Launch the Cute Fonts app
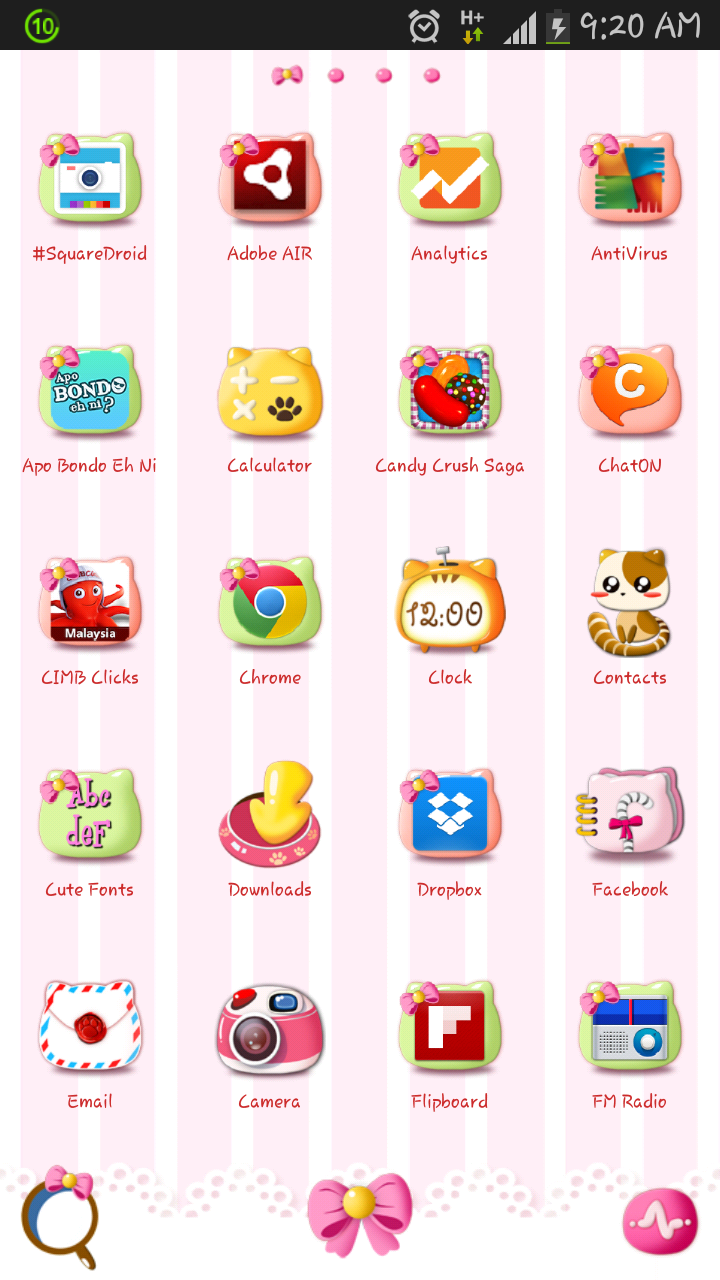The image size is (720, 1280). 90,816
